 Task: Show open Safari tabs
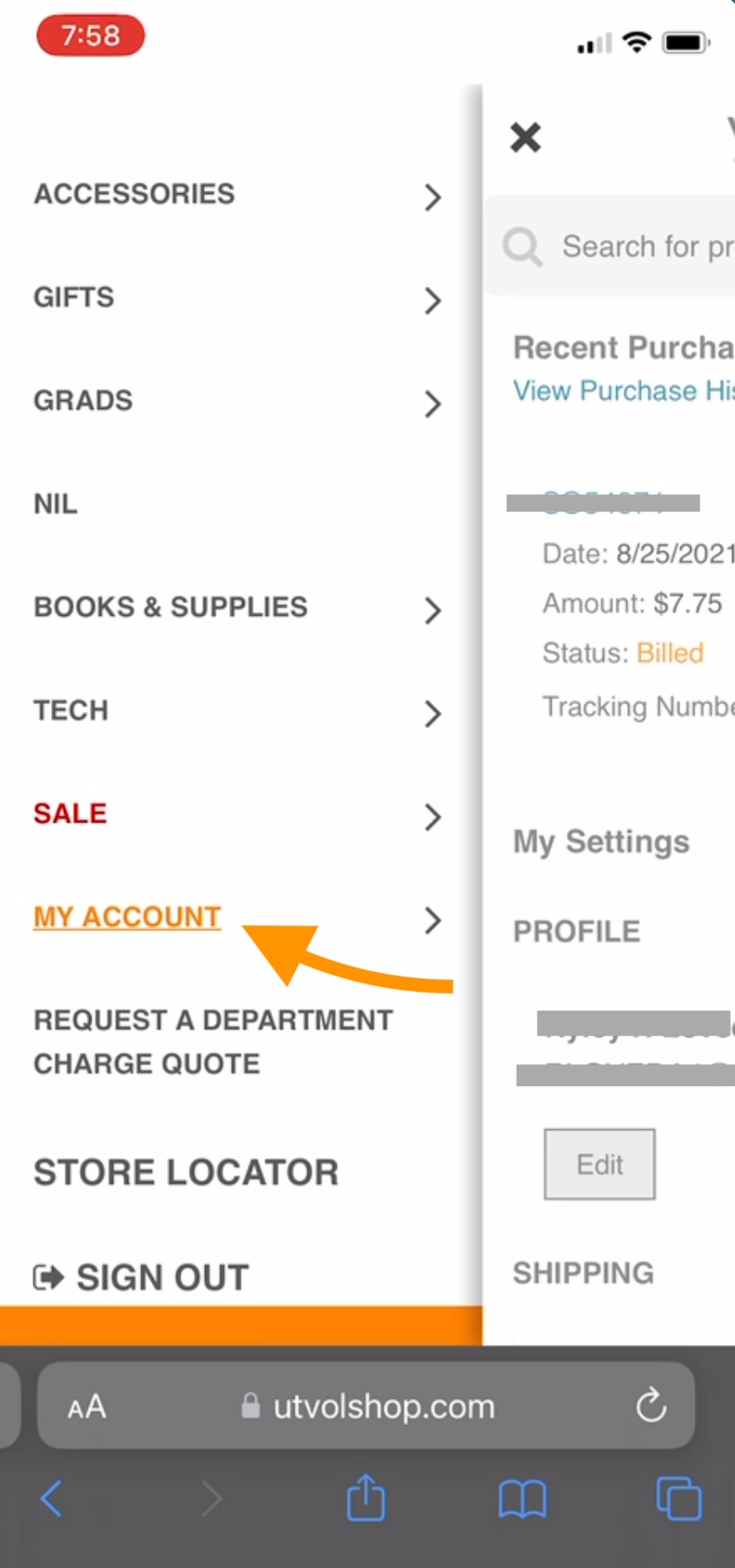pyautogui.click(x=679, y=1498)
